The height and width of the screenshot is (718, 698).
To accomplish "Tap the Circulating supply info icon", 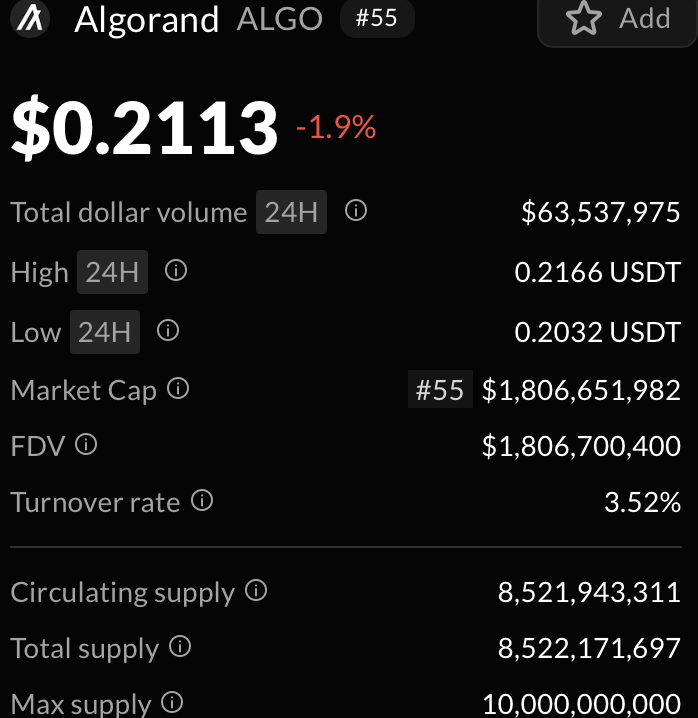I will pyautogui.click(x=256, y=591).
